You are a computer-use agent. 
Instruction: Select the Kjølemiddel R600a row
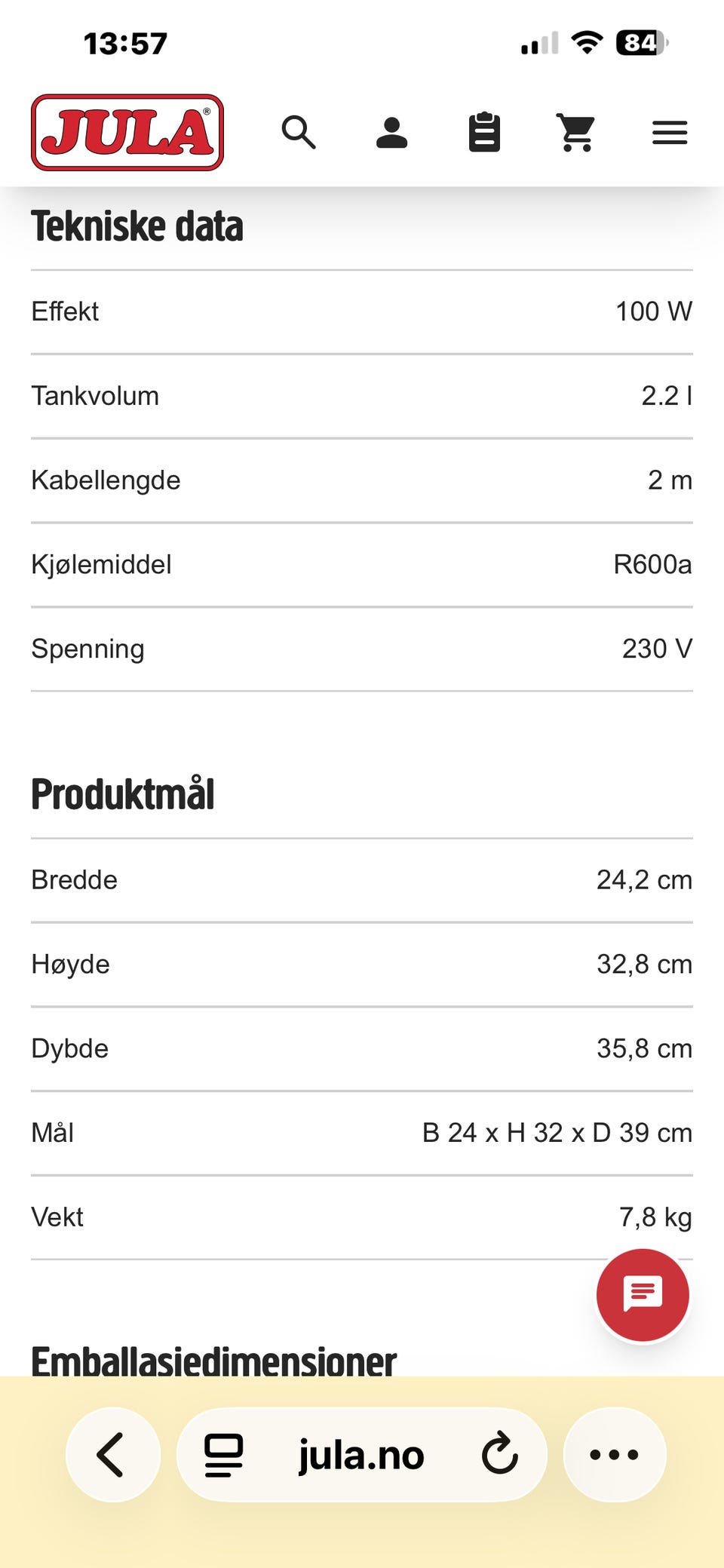point(362,563)
